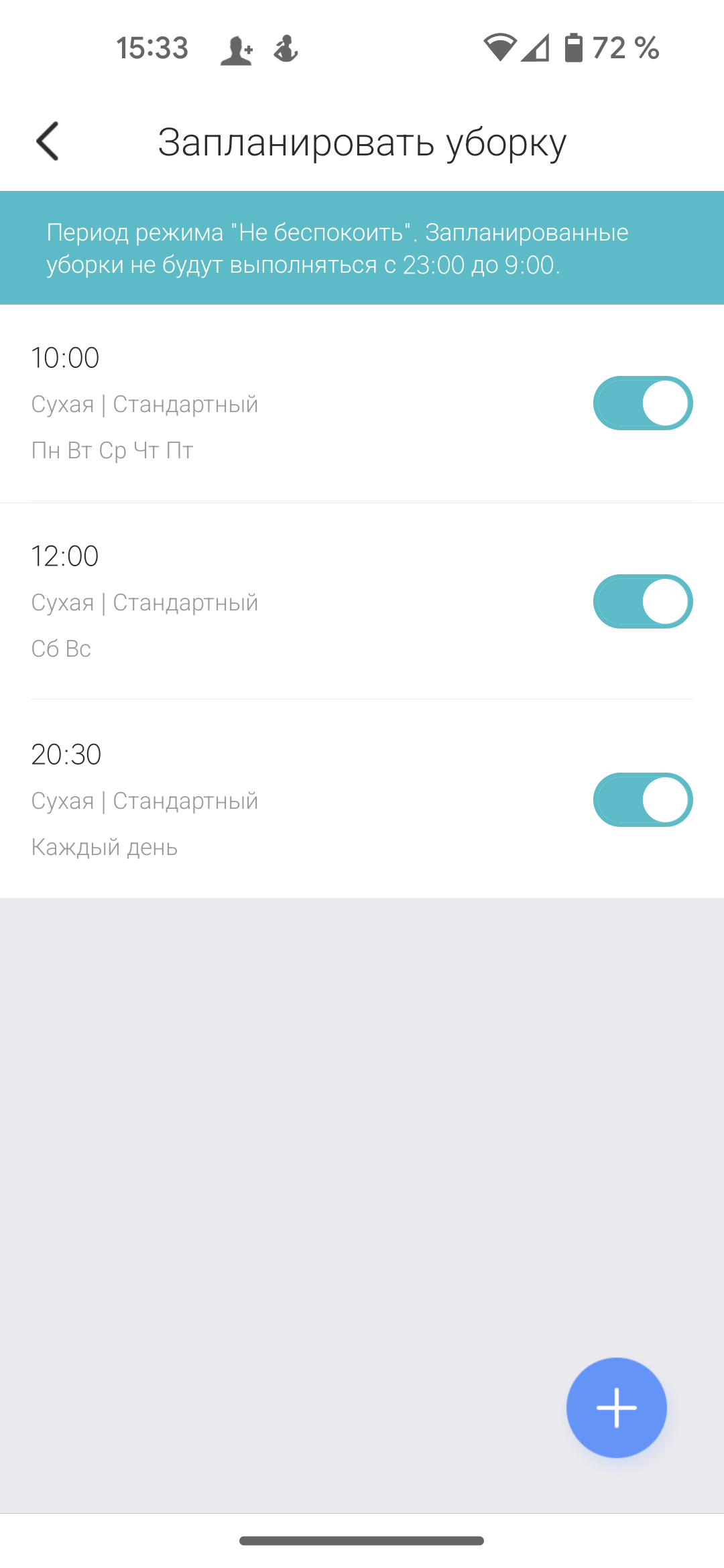The width and height of the screenshot is (724, 1568).
Task: Go back from the cleaning schedule screen
Action: click(48, 141)
